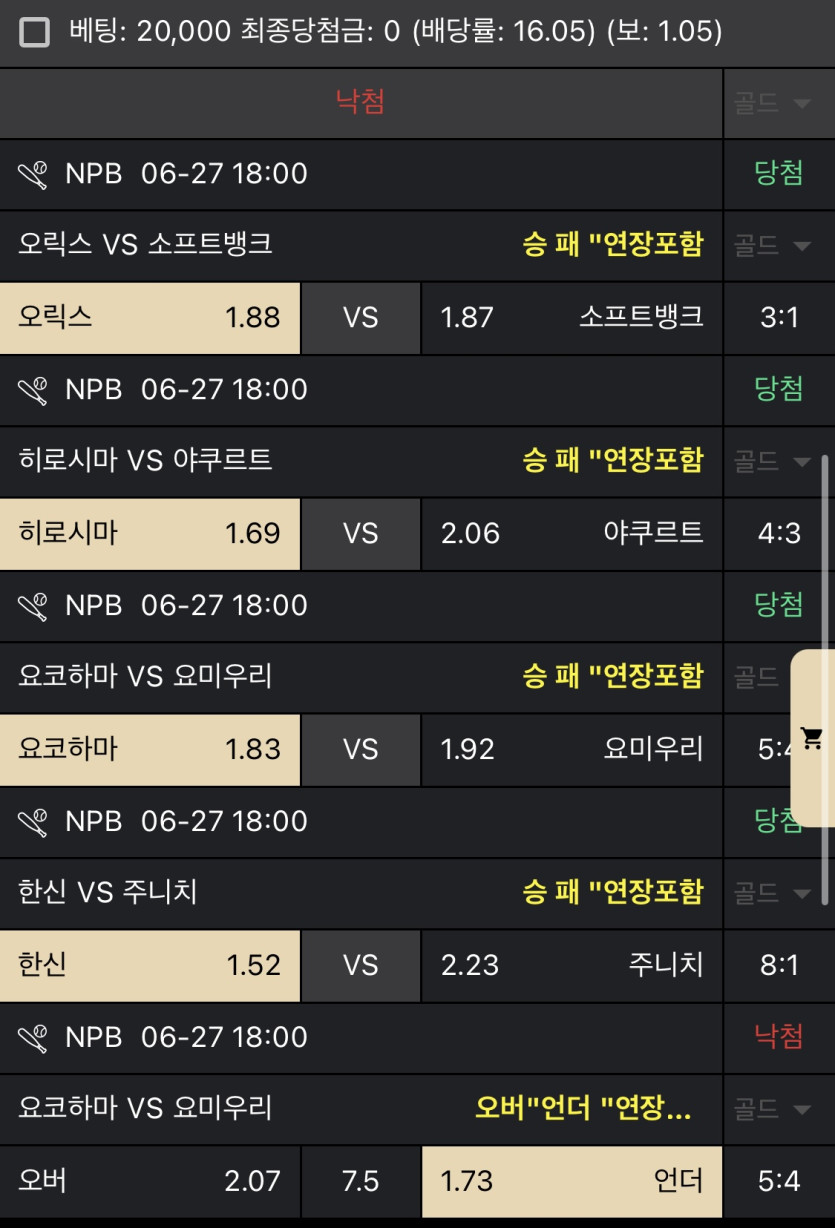Select the 한신 1.52 odds cell
This screenshot has height=1228, width=835.
pyautogui.click(x=150, y=966)
